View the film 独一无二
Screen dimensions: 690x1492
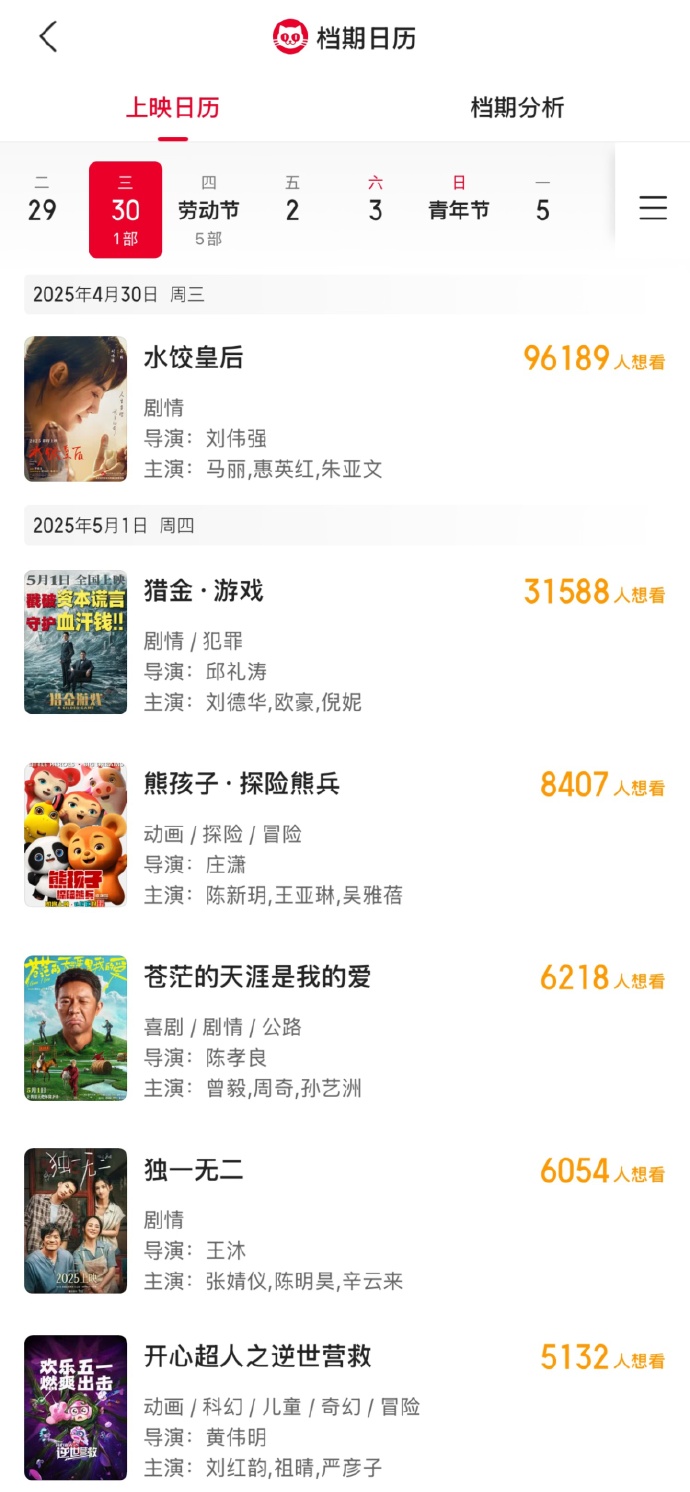tap(194, 1170)
